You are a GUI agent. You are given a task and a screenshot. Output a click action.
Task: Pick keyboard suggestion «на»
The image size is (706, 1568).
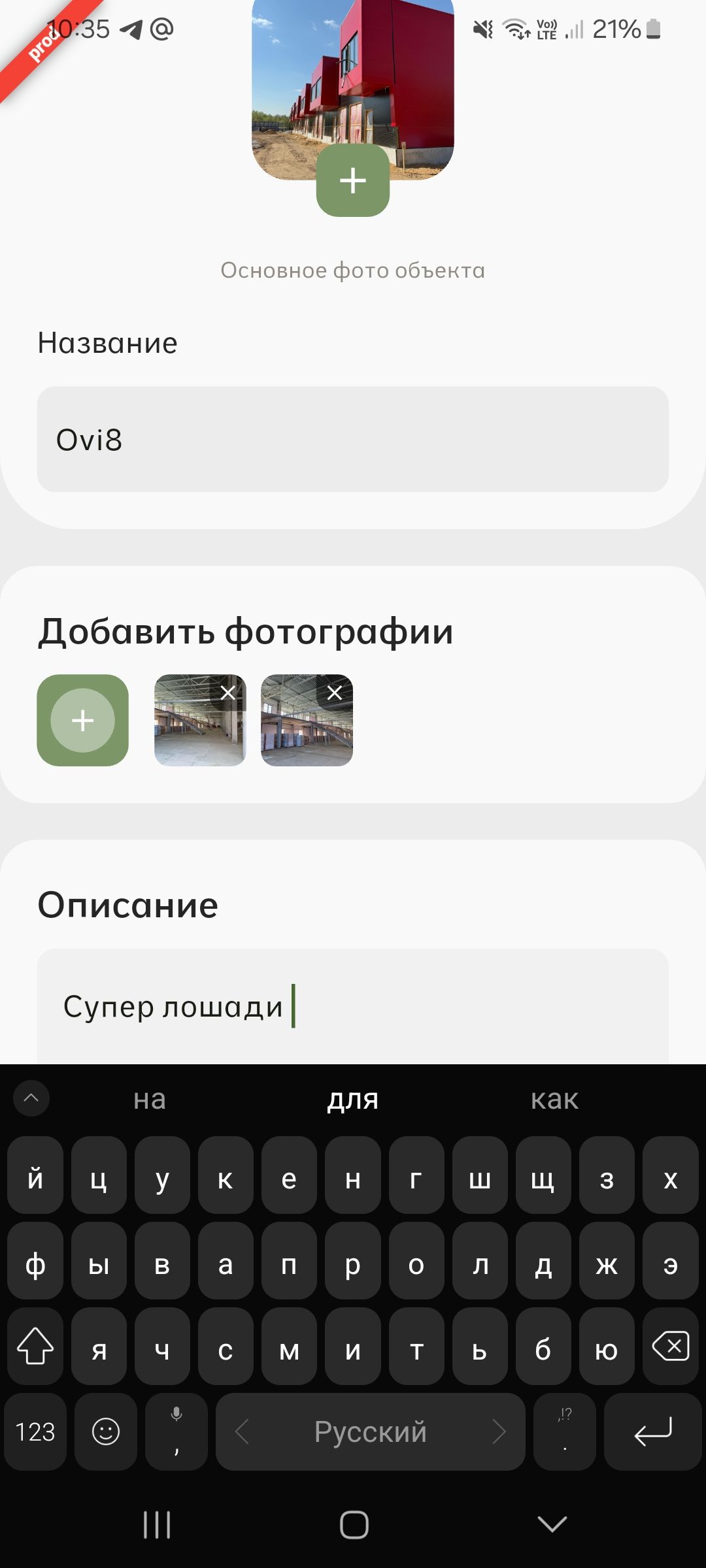pyautogui.click(x=150, y=1099)
